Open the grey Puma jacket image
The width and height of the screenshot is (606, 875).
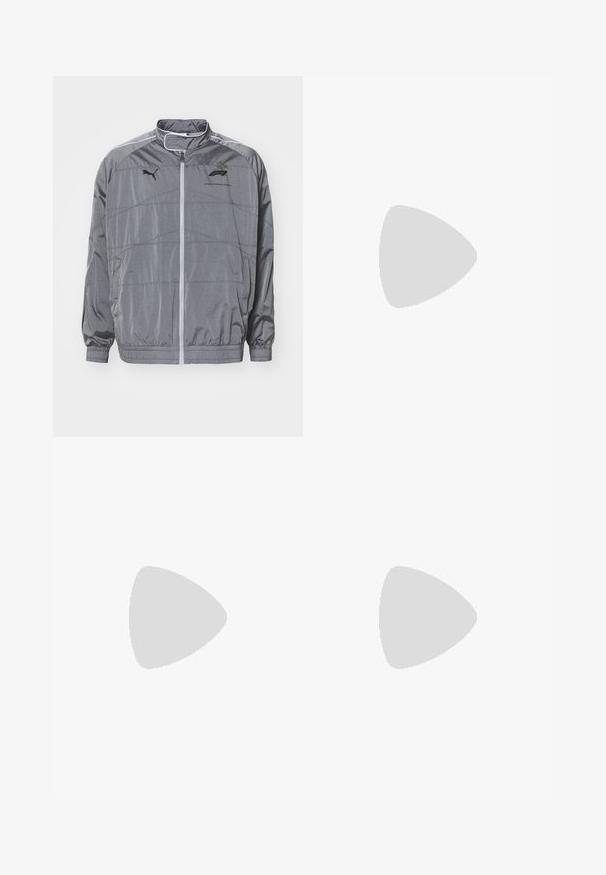click(178, 256)
